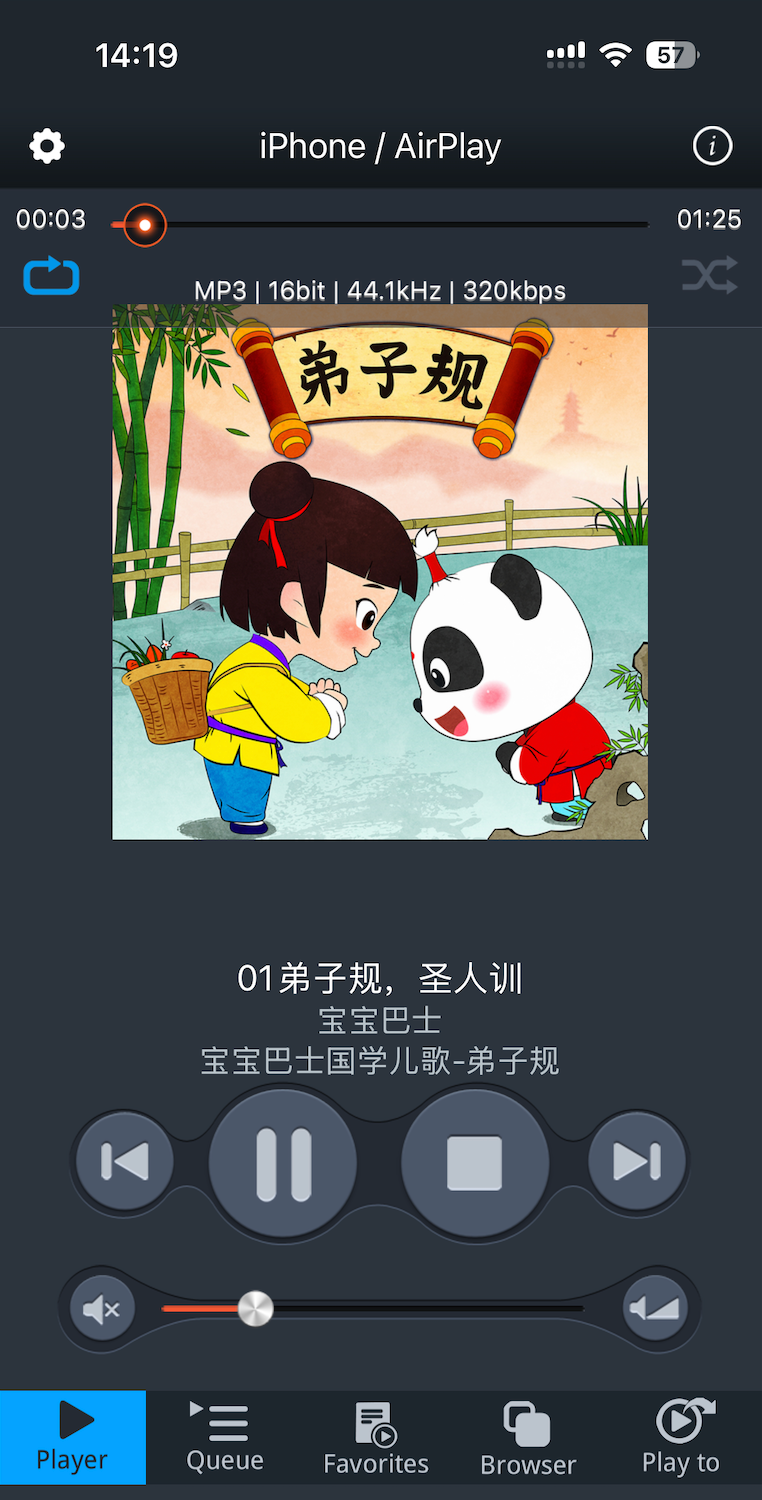Tap the volume slider knob
Screen dimensions: 762x1500
pyautogui.click(x=255, y=1308)
